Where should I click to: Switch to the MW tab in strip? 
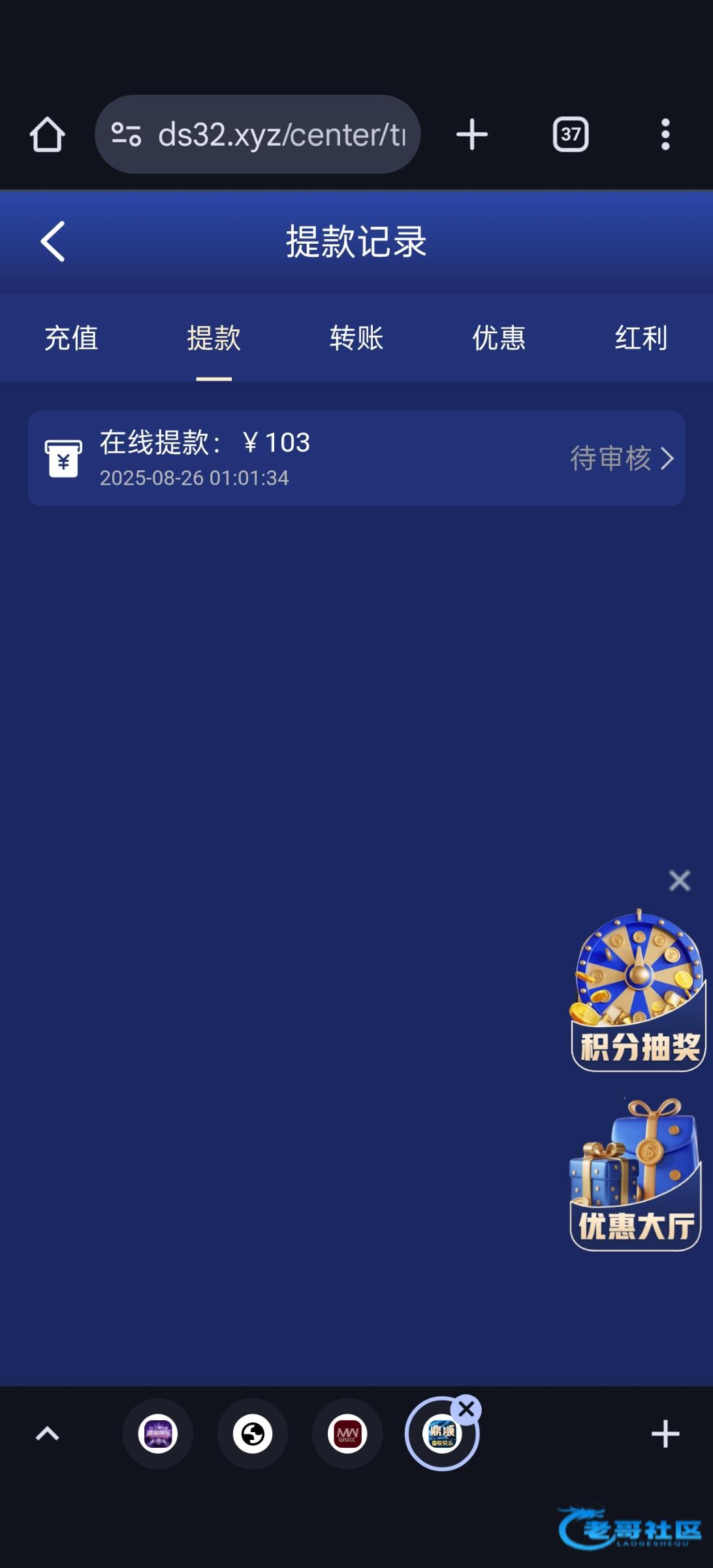(347, 1434)
